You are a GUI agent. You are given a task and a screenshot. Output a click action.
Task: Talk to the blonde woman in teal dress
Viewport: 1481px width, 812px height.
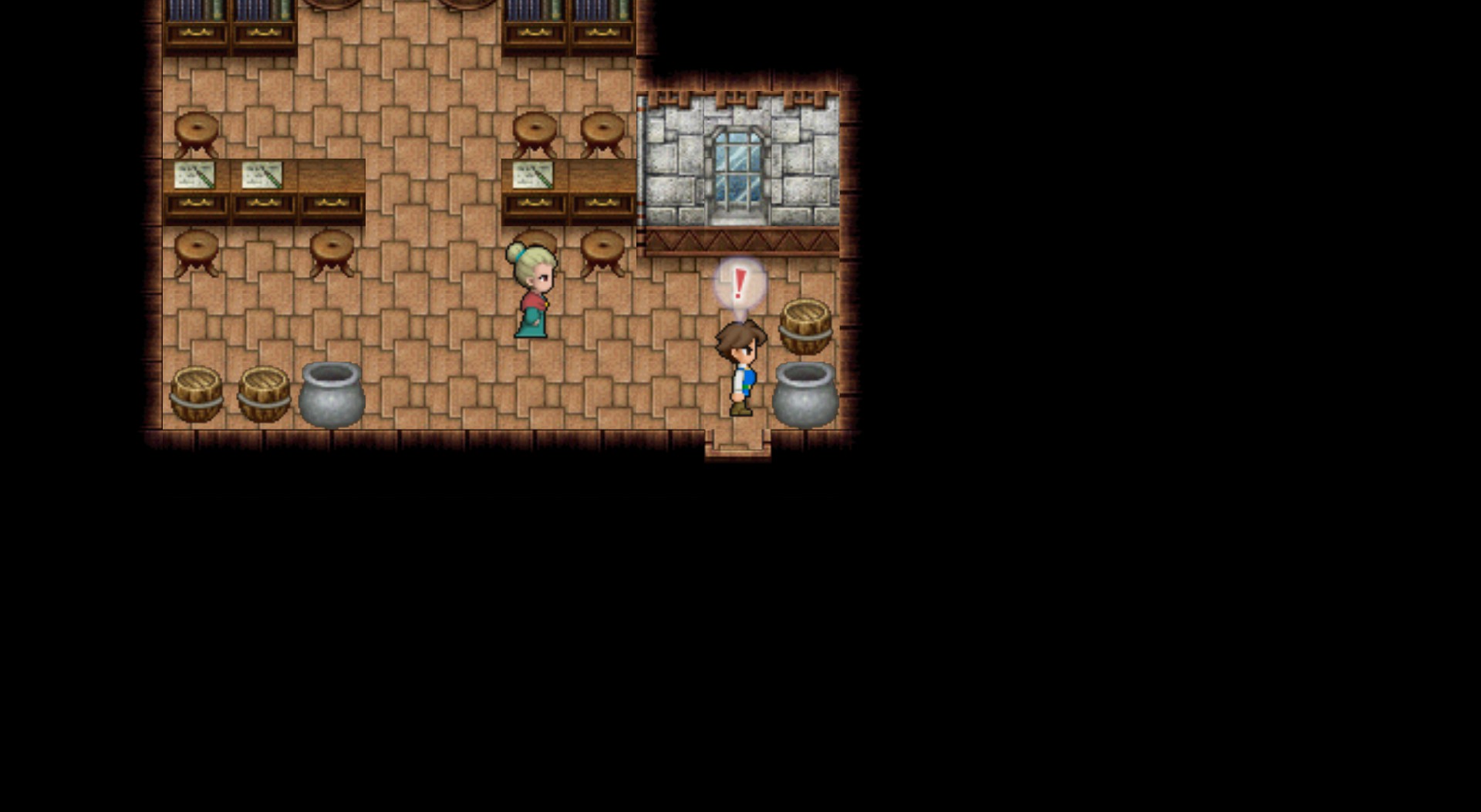(531, 291)
